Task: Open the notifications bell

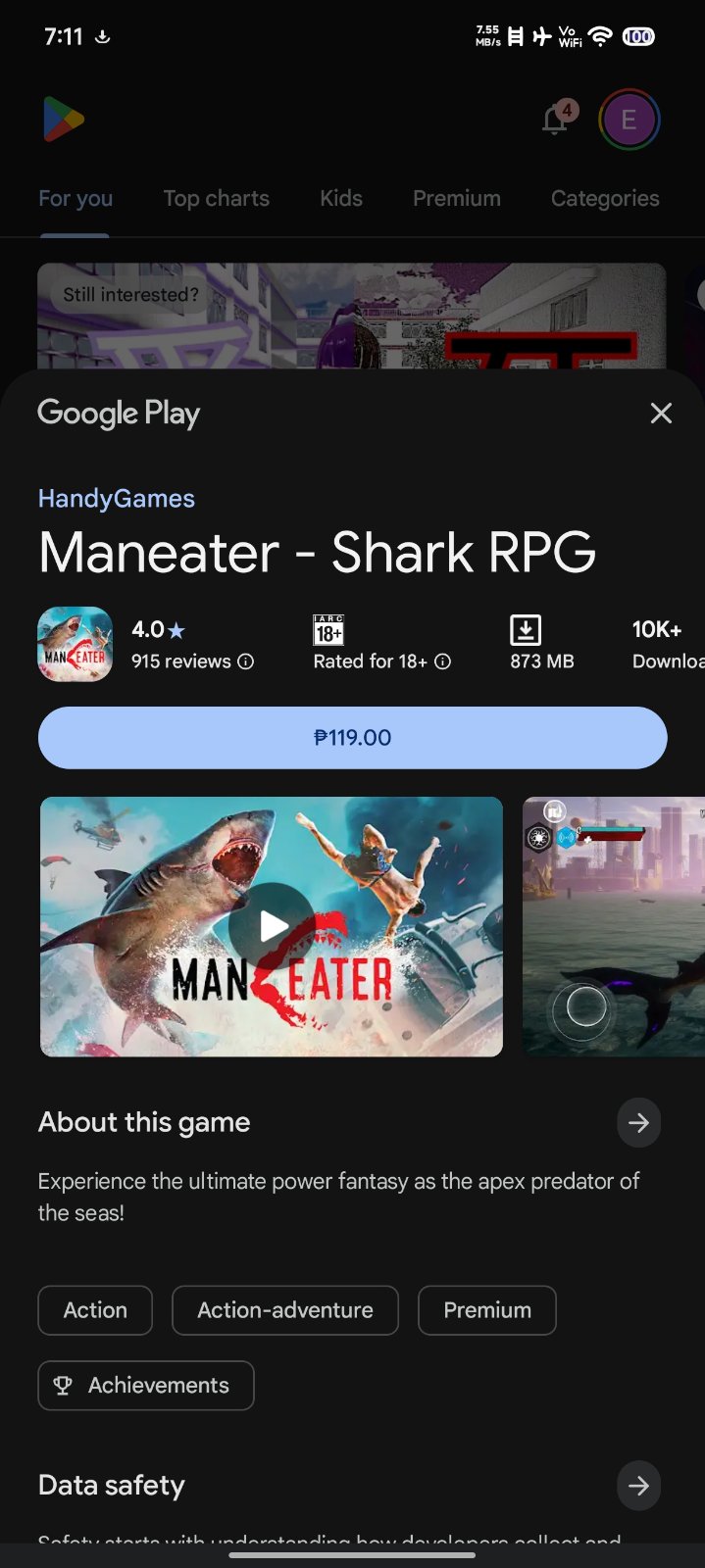Action: pyautogui.click(x=556, y=120)
